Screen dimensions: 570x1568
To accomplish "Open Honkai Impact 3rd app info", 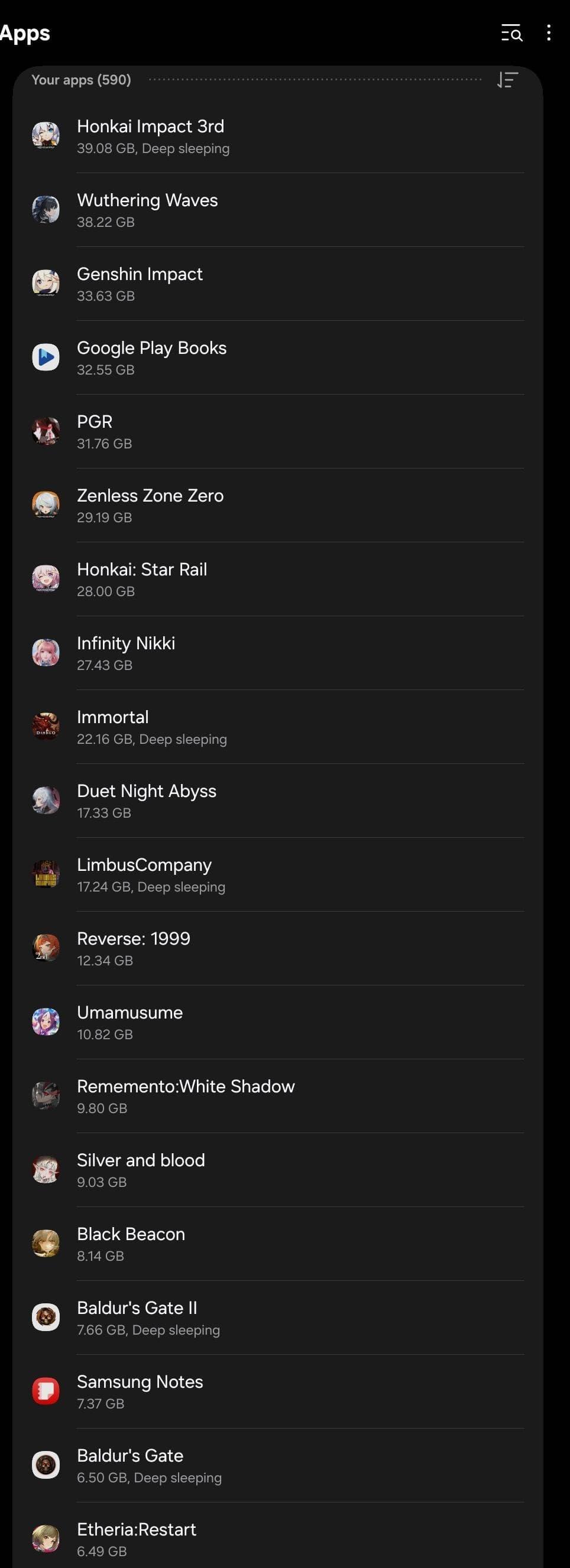I will pyautogui.click(x=277, y=136).
